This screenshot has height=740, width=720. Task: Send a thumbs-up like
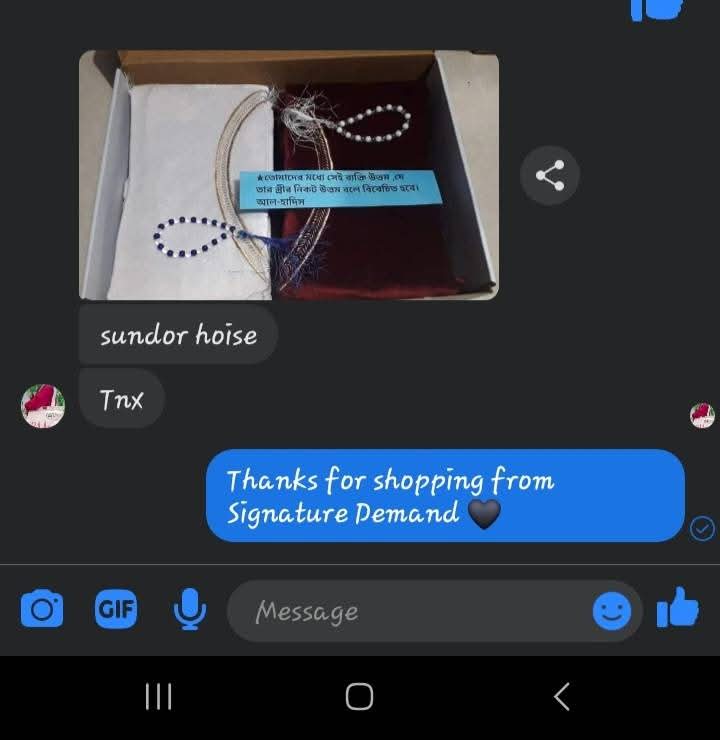pyautogui.click(x=677, y=608)
